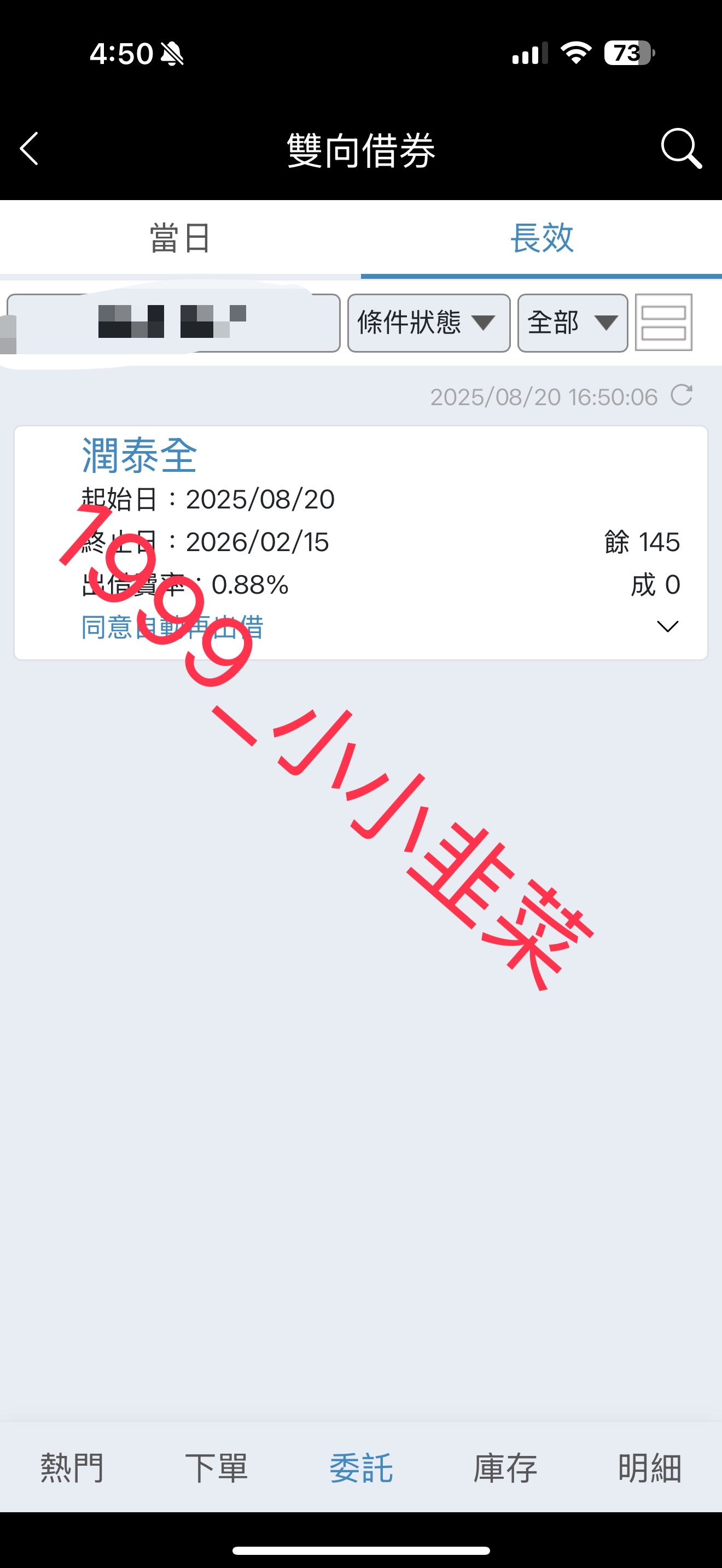Open the 全部 filter dropdown
This screenshot has height=1568, width=722.
point(572,323)
